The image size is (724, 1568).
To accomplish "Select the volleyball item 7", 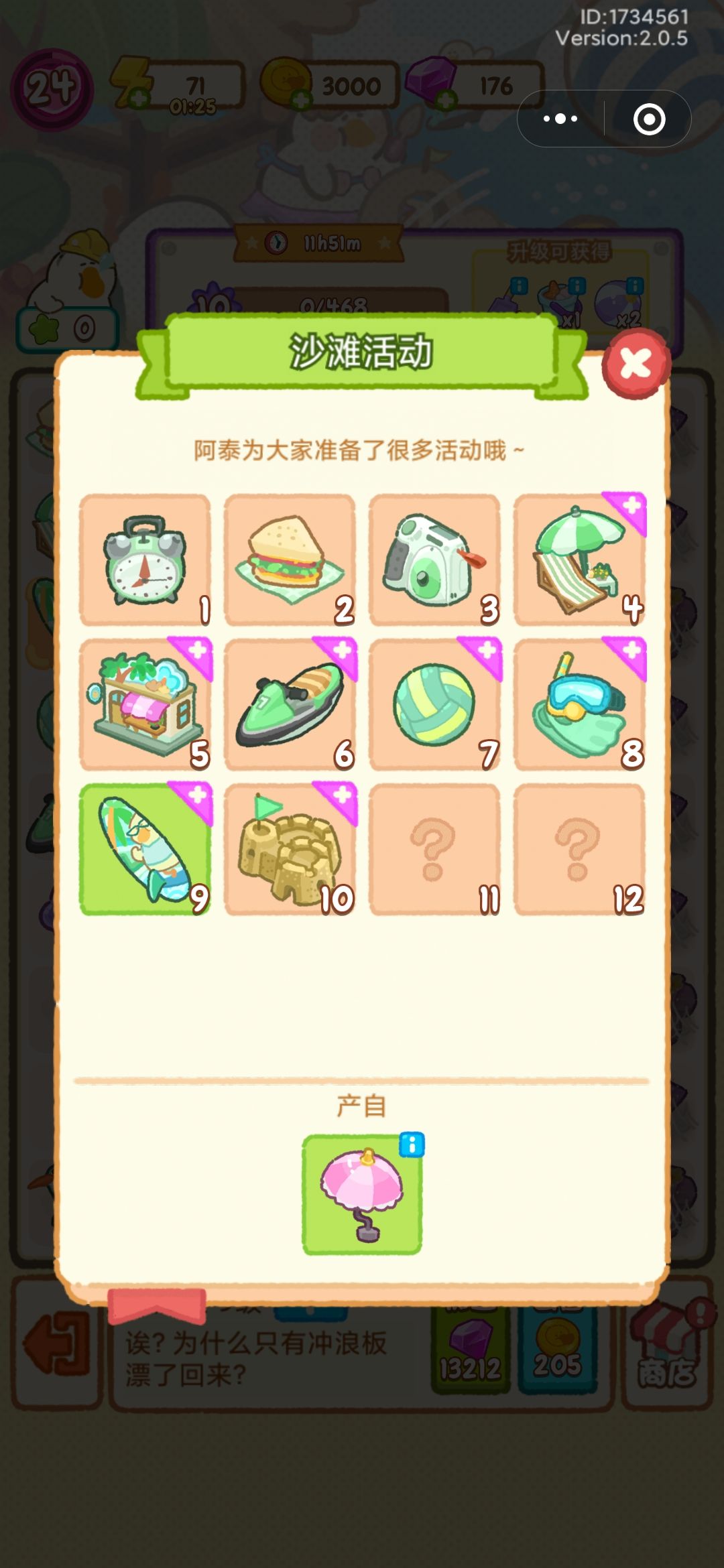I will 434,705.
